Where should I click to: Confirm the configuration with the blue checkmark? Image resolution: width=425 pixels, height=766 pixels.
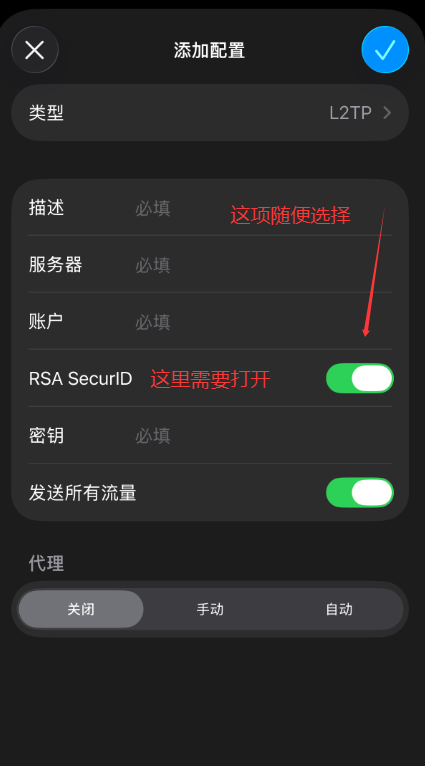point(385,50)
